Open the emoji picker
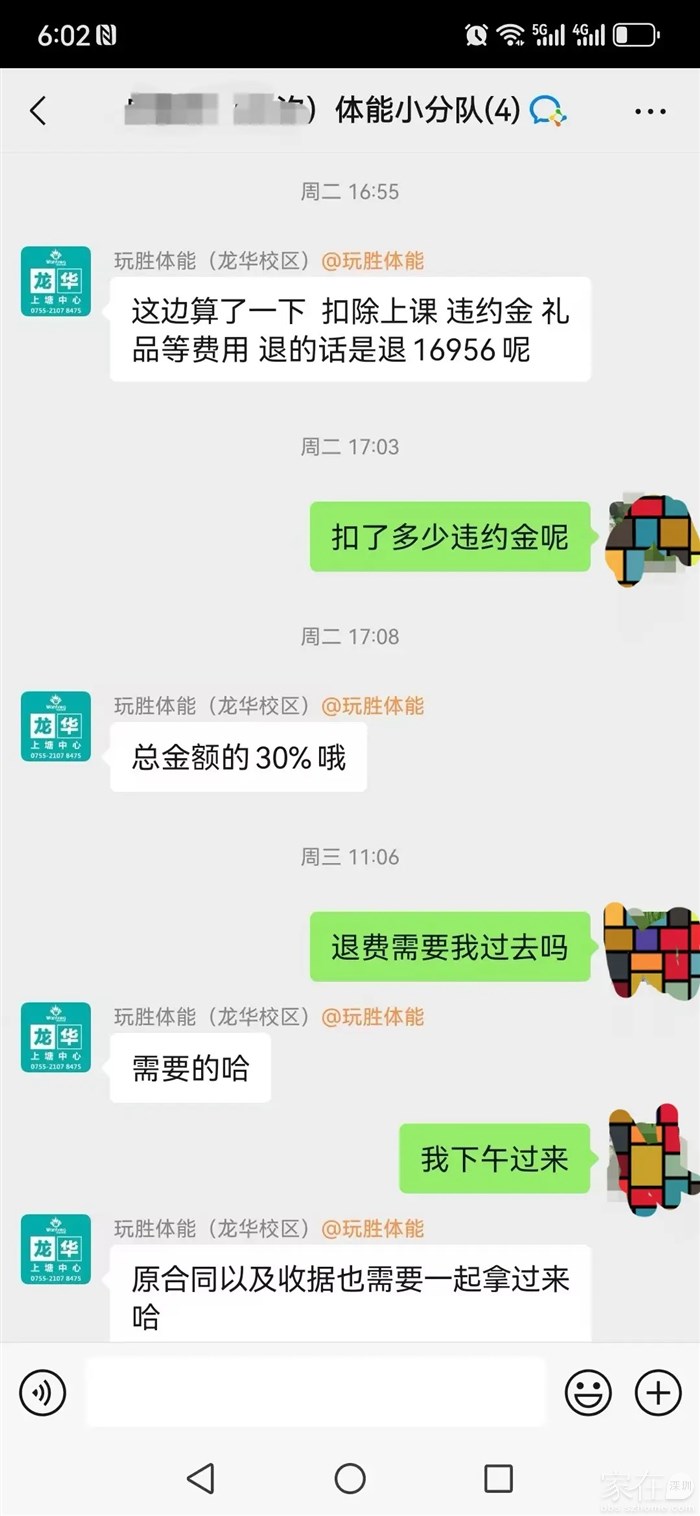 588,1391
